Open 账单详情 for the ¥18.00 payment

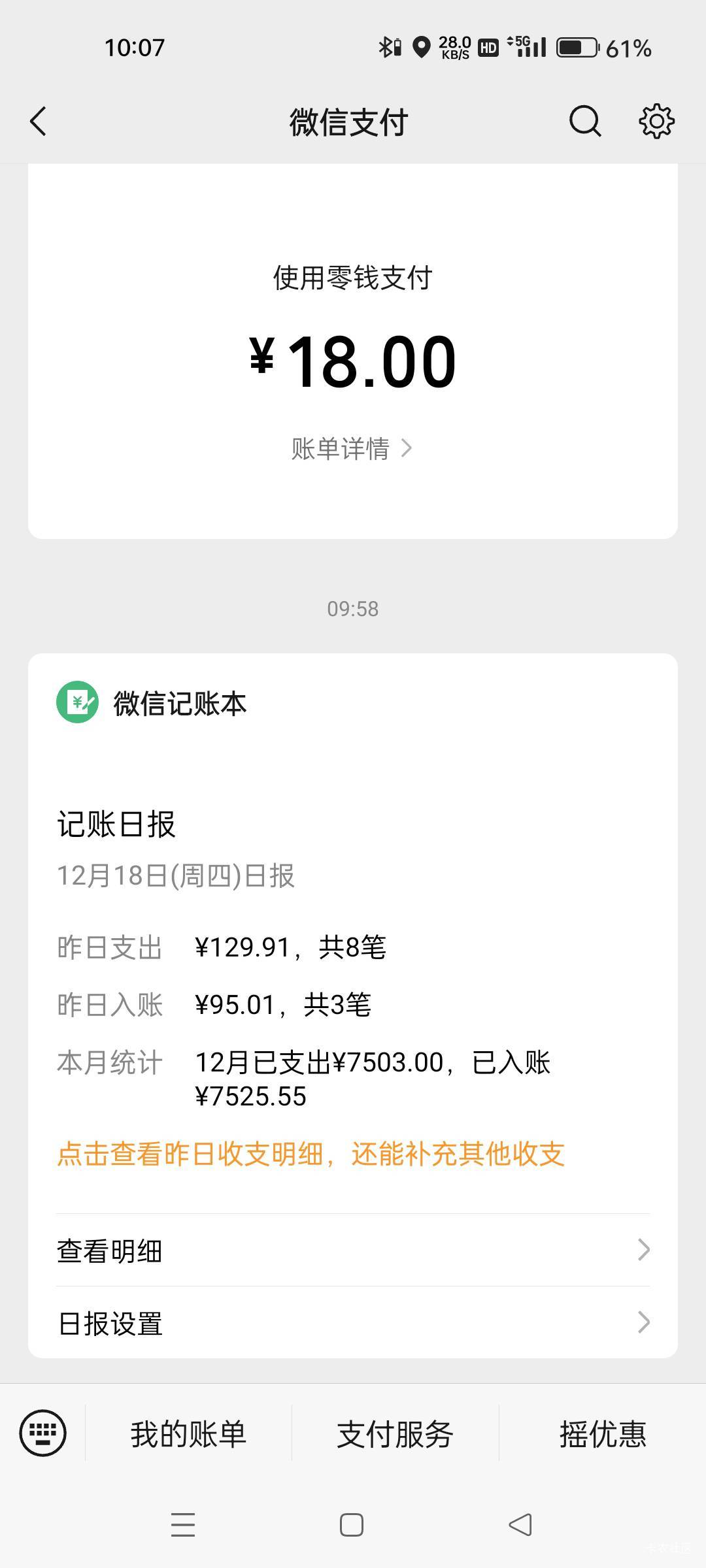(x=352, y=449)
